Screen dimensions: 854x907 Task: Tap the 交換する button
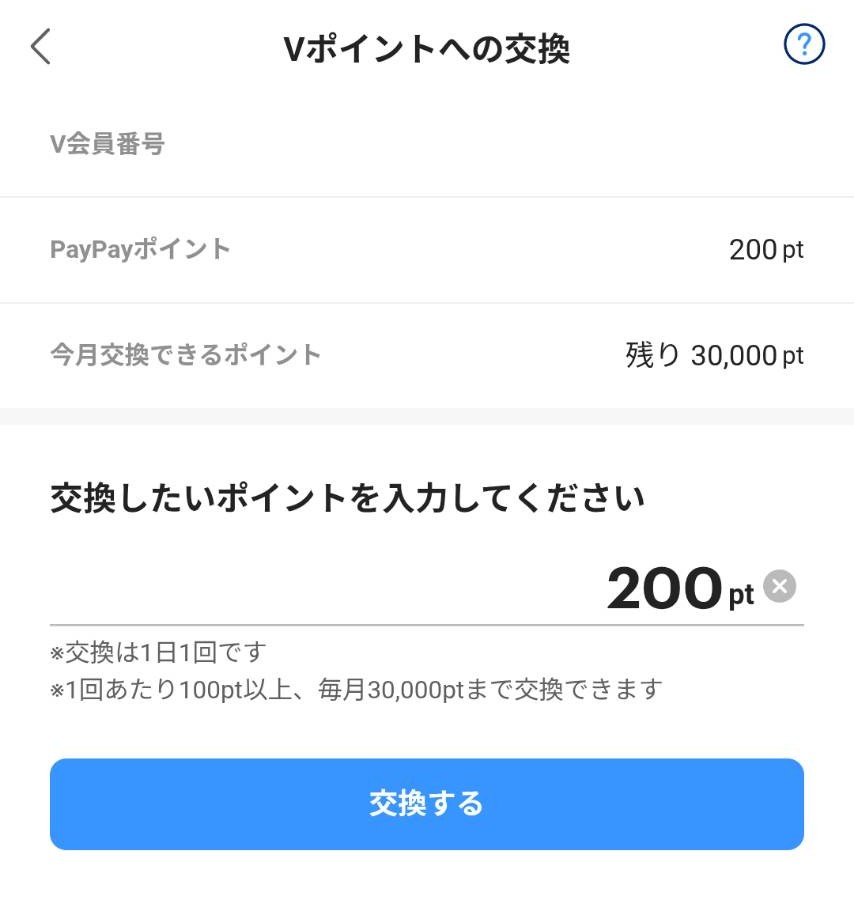(x=427, y=804)
